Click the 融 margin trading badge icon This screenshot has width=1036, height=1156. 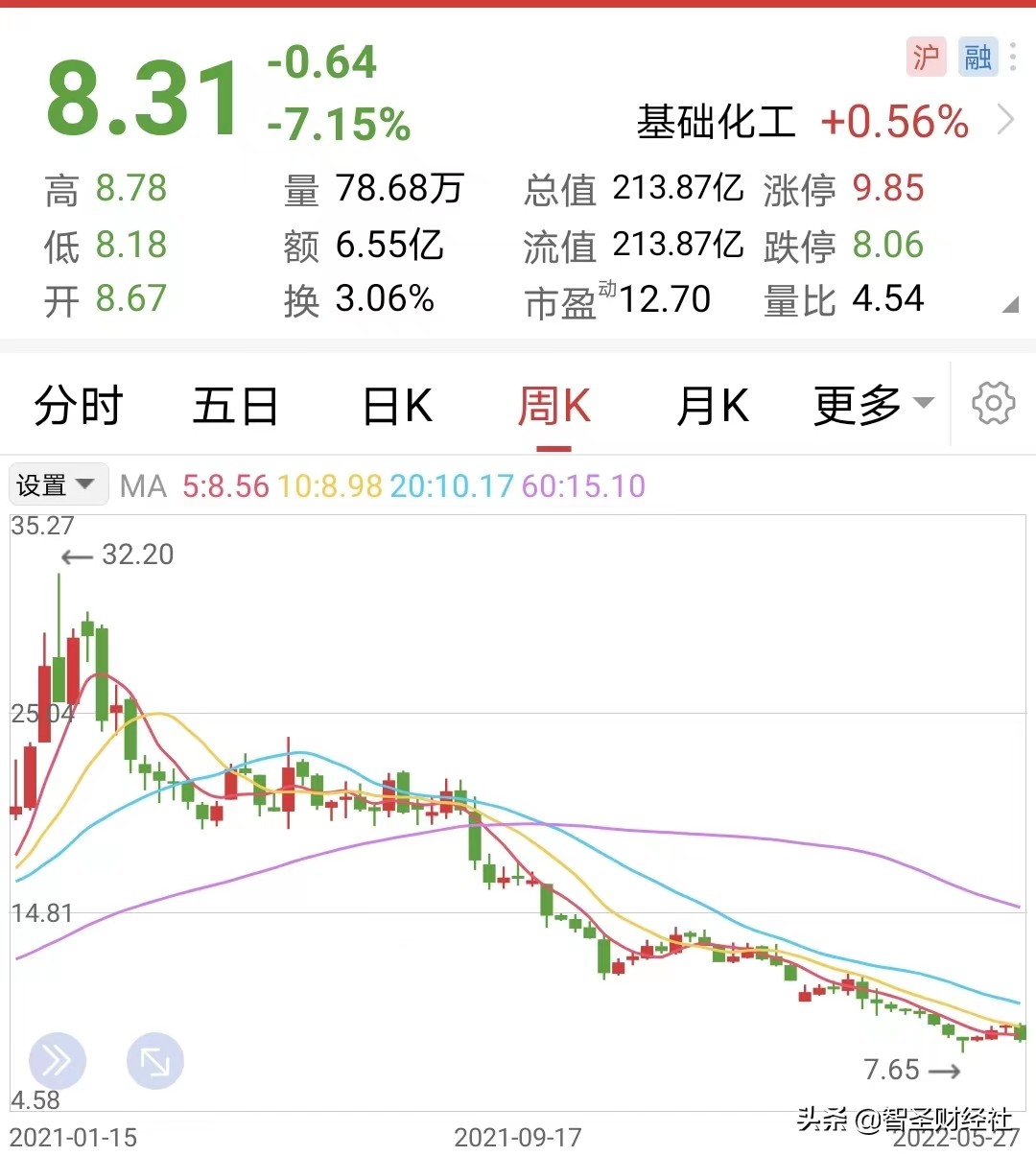977,58
